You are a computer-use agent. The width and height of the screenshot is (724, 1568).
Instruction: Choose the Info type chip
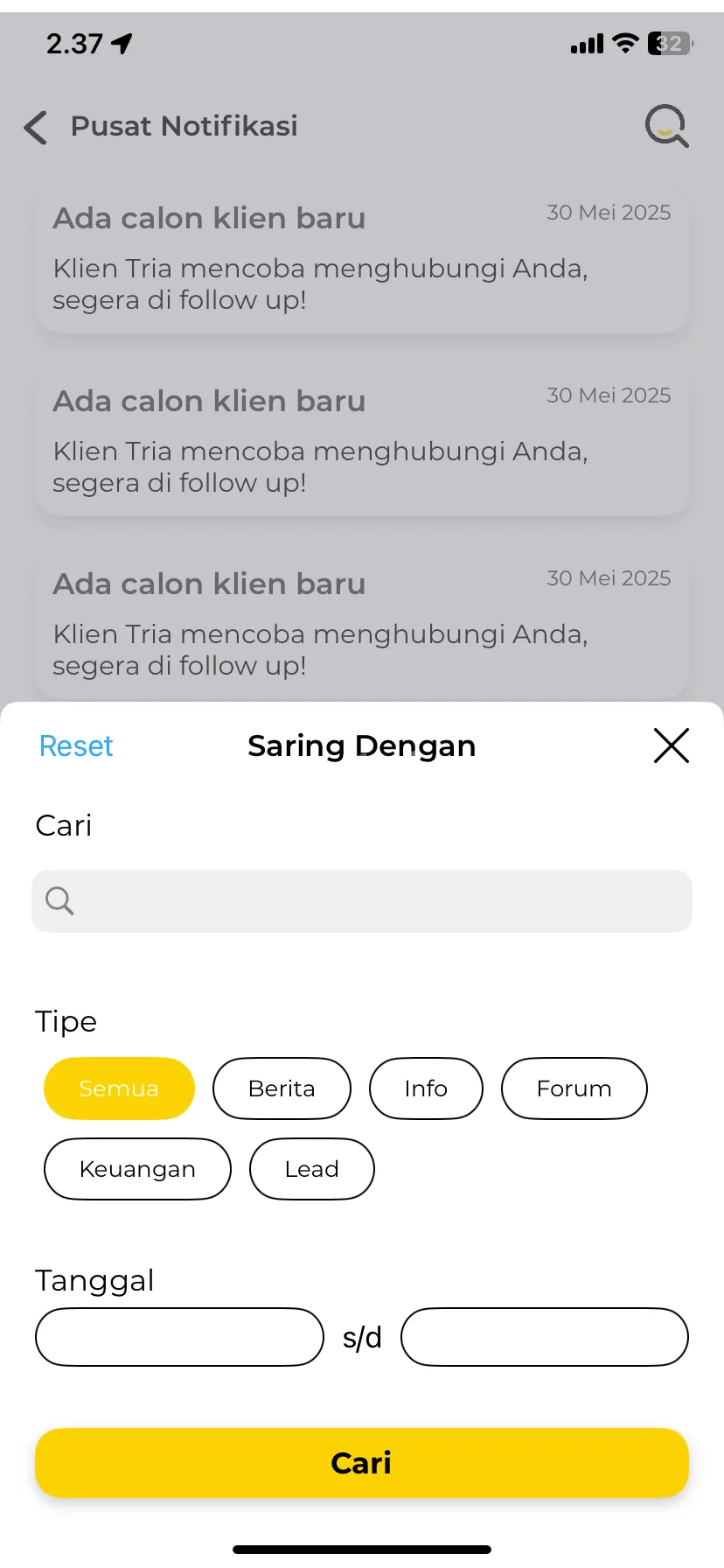426,1088
